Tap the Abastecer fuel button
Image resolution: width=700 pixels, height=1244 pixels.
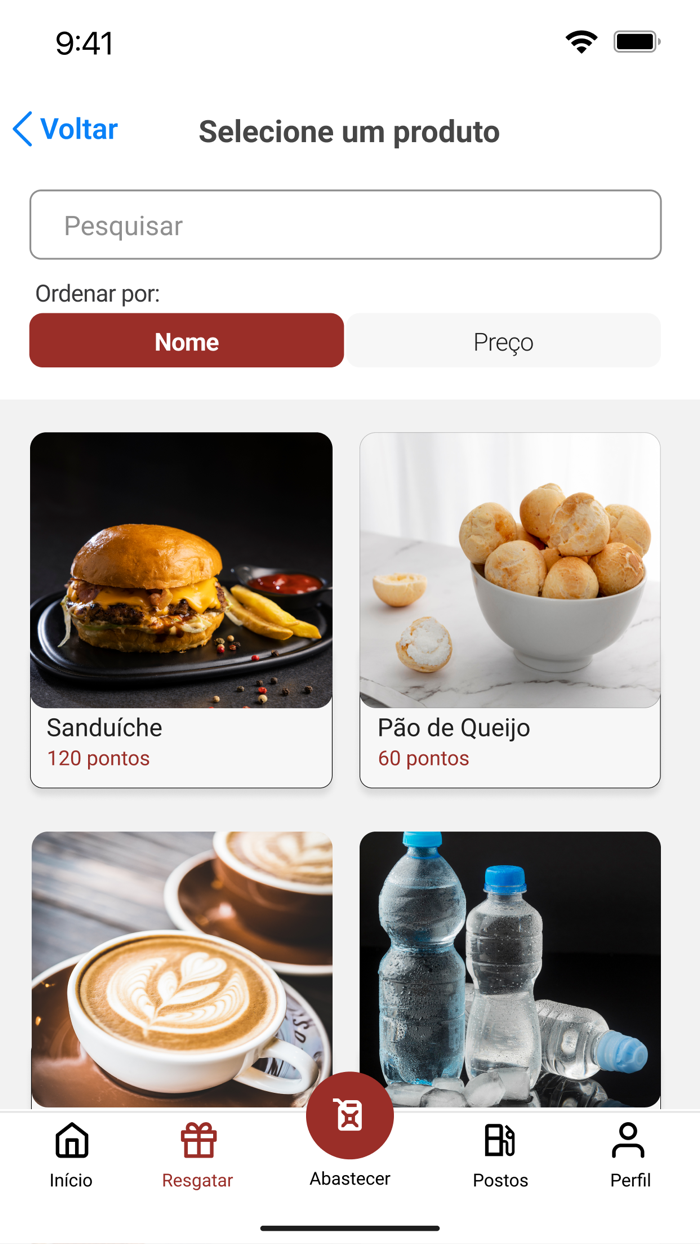pos(350,1118)
